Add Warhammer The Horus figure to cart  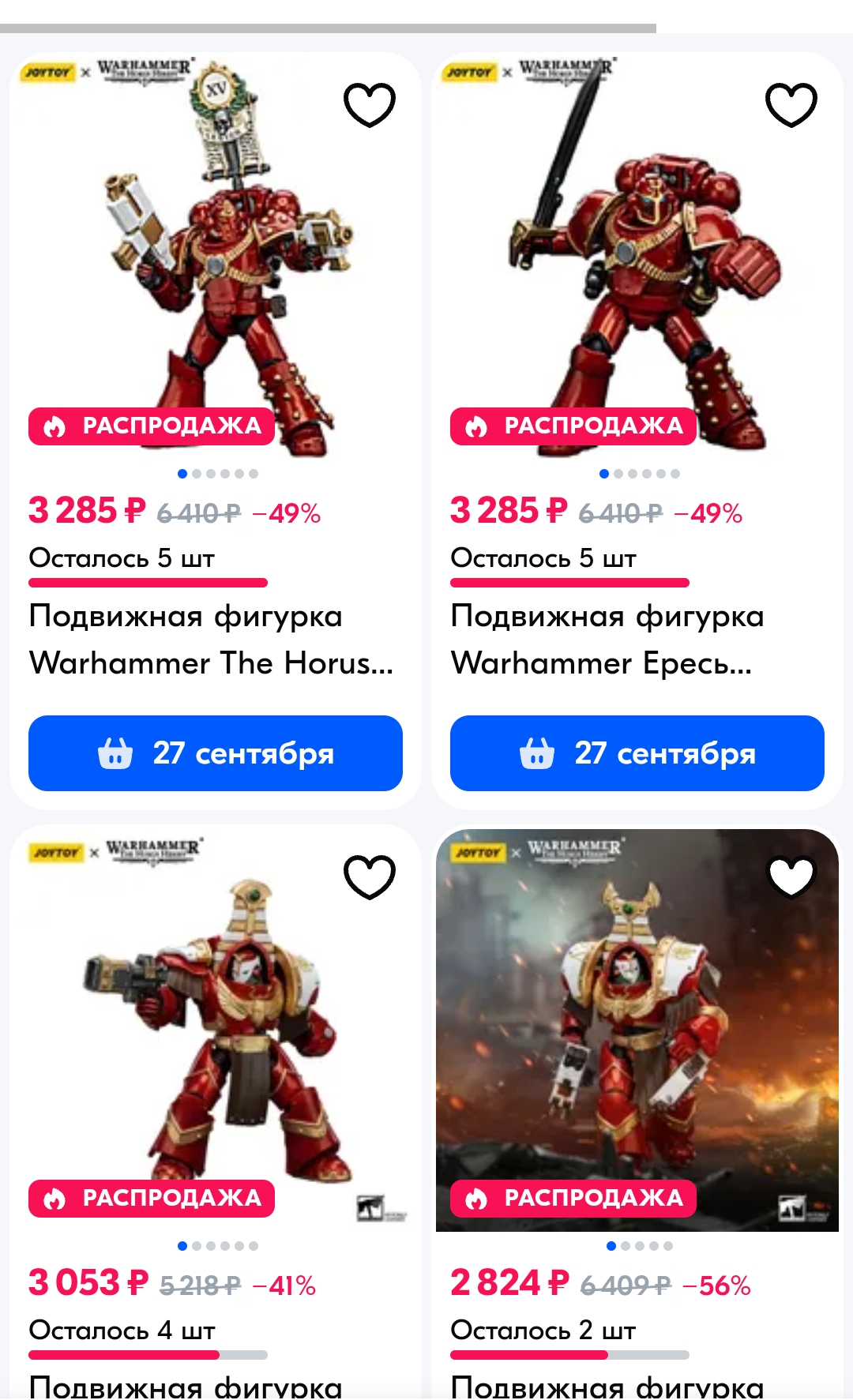click(x=216, y=753)
